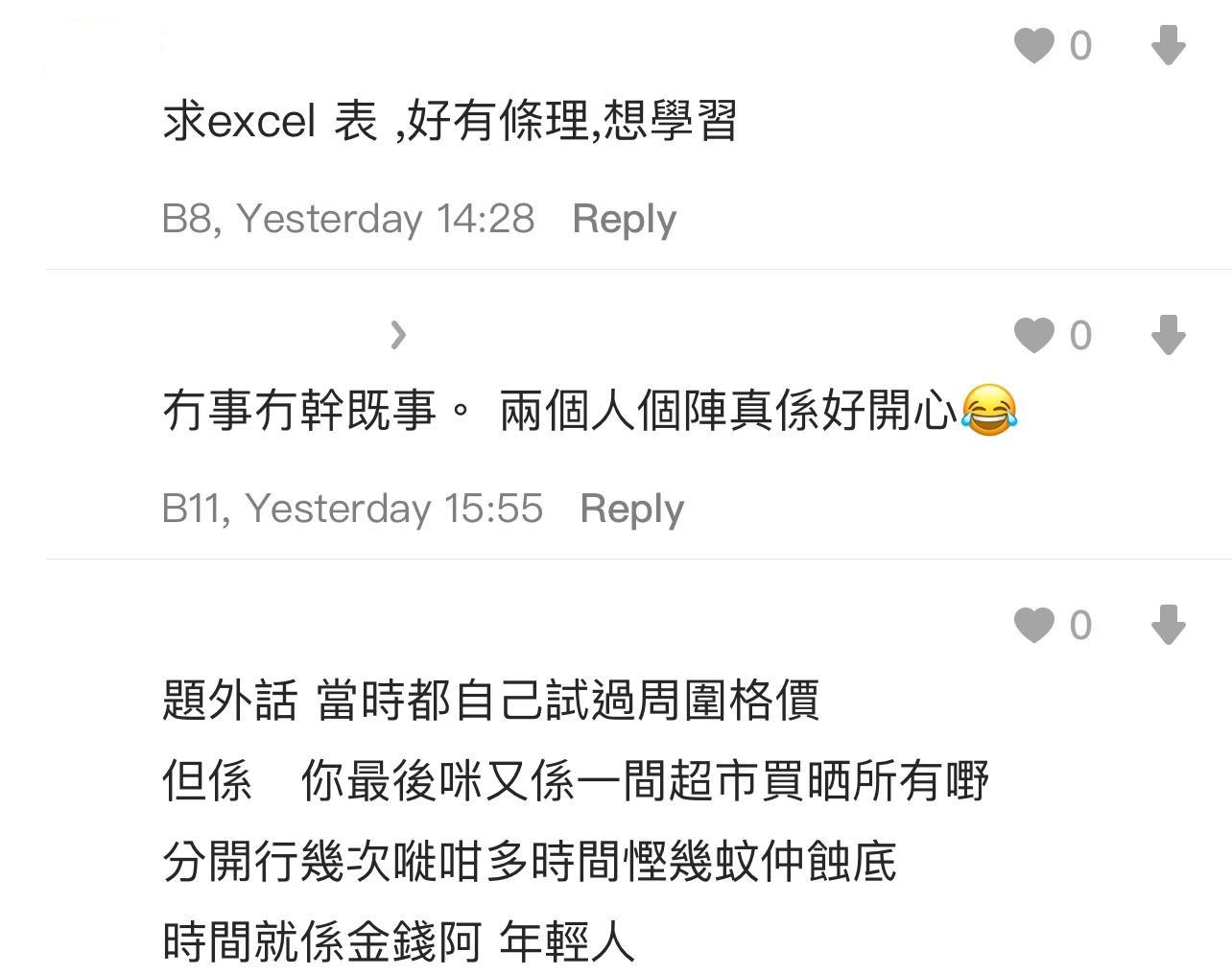Like the comment asking for the excel sheet

[1034, 45]
